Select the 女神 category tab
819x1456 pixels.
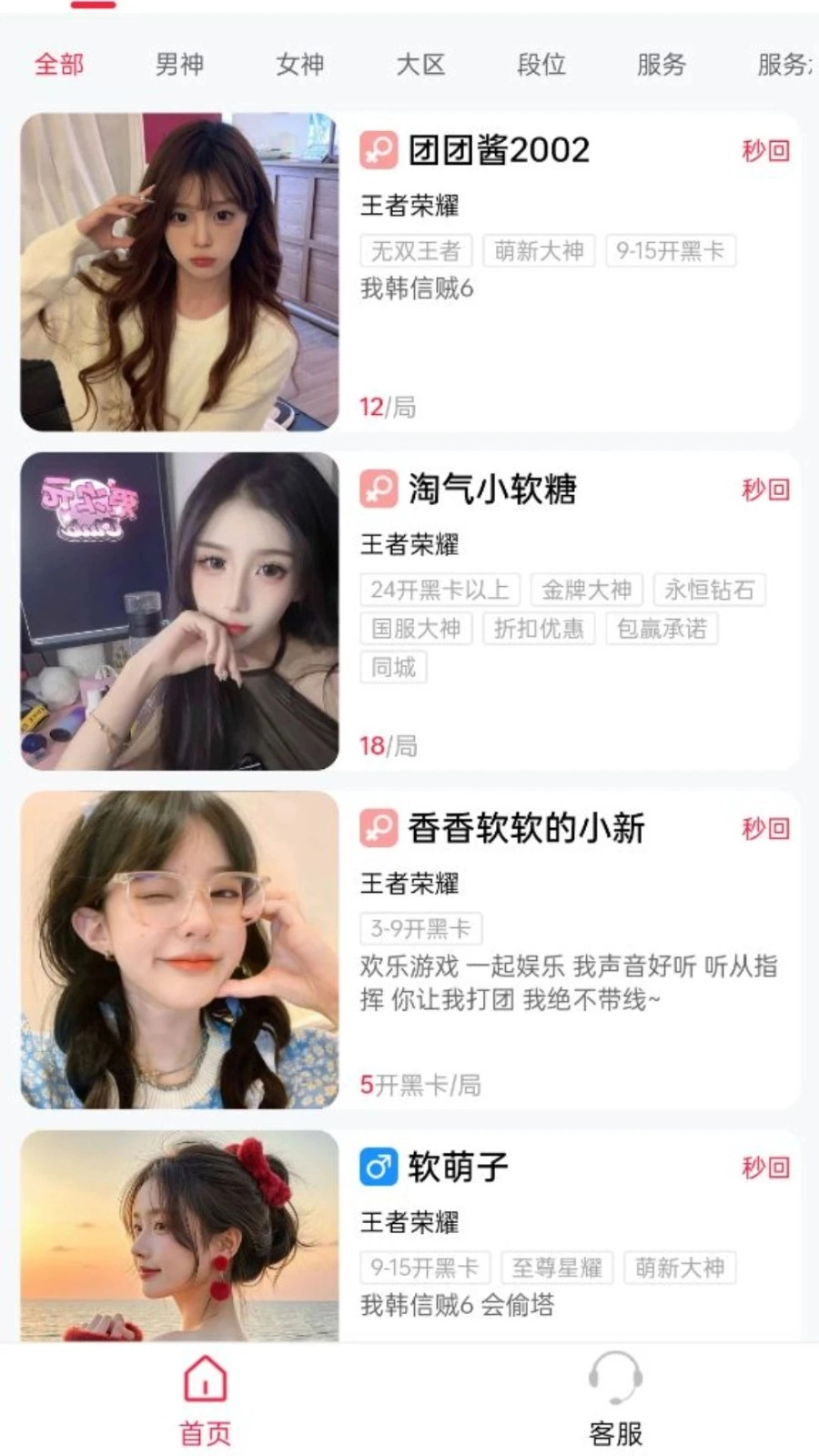[299, 65]
